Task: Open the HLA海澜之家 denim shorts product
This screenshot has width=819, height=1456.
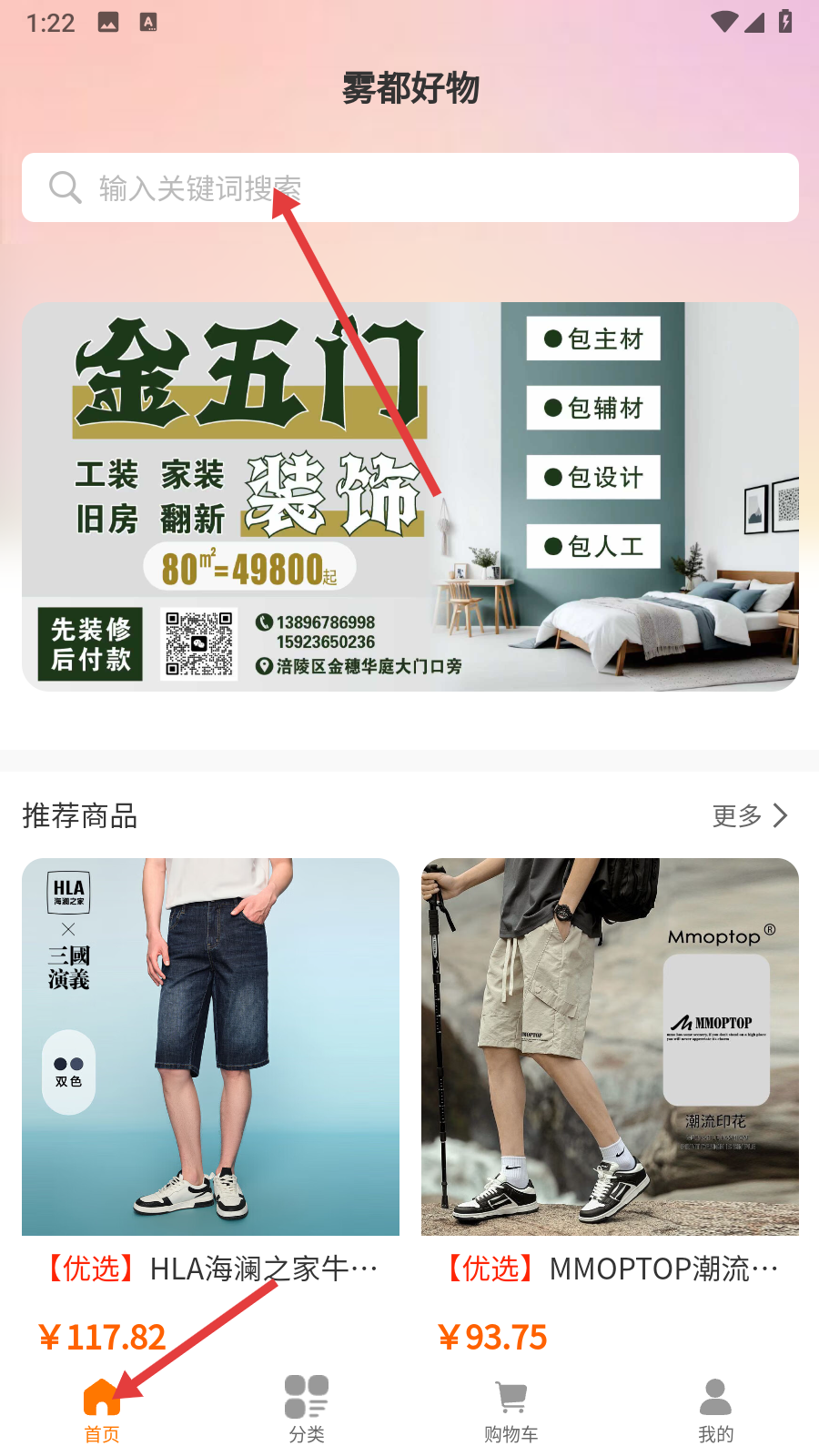Action: pos(210,1046)
